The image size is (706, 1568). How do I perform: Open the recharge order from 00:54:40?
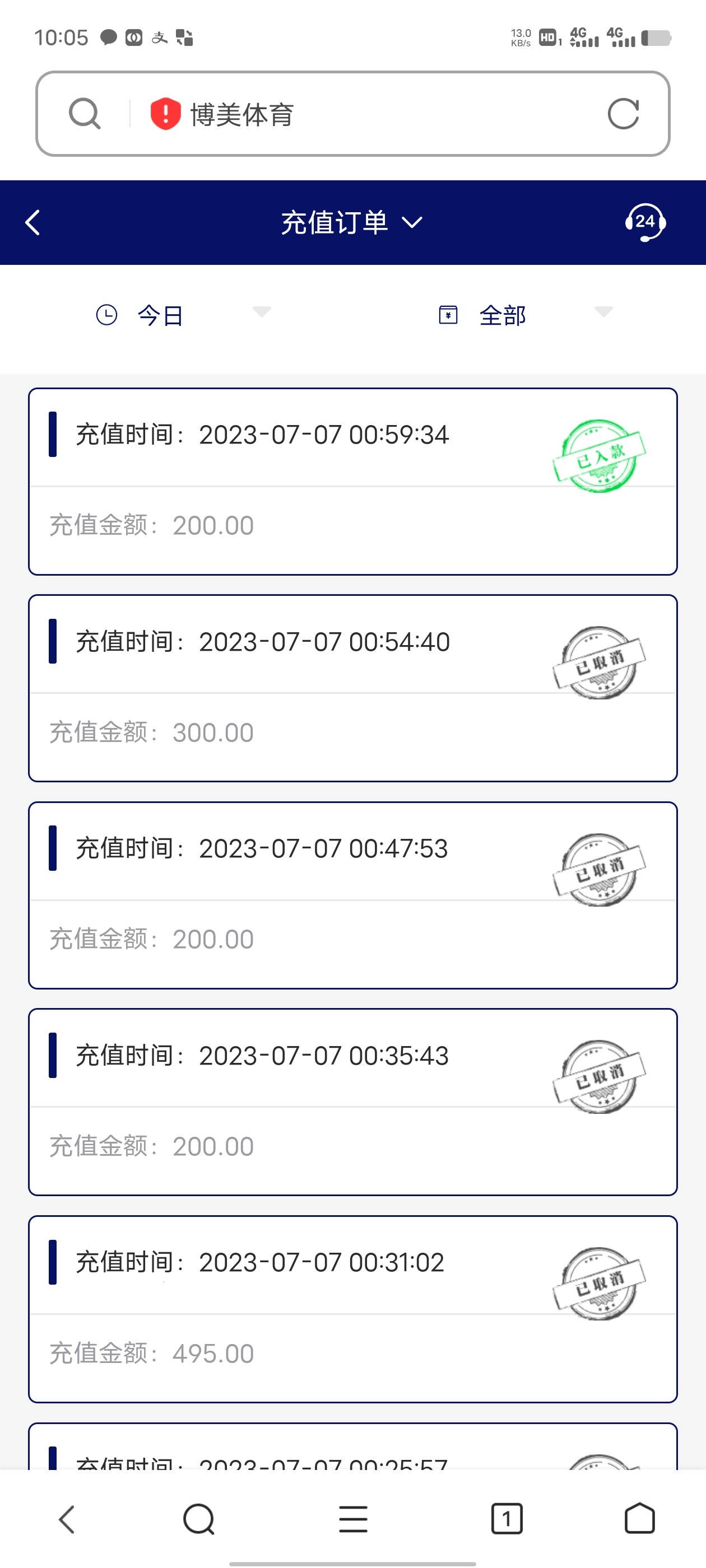click(352, 688)
